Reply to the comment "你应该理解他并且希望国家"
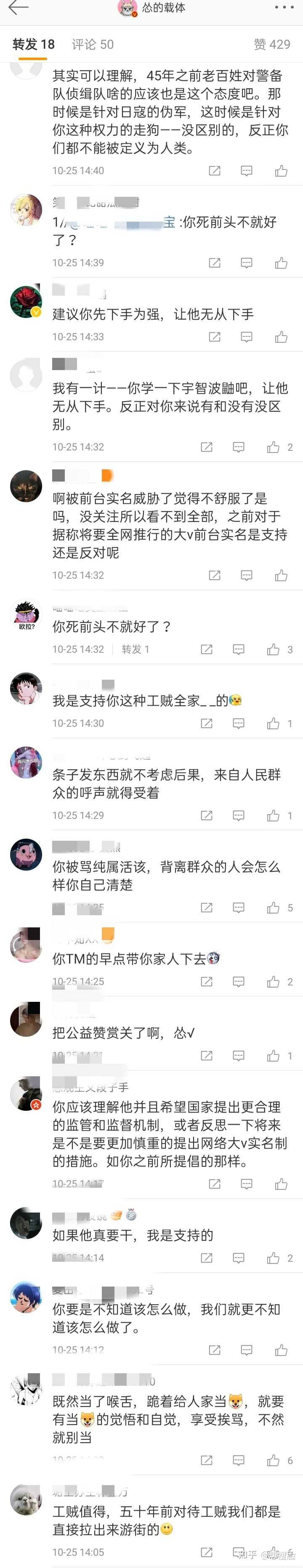 click(247, 1184)
